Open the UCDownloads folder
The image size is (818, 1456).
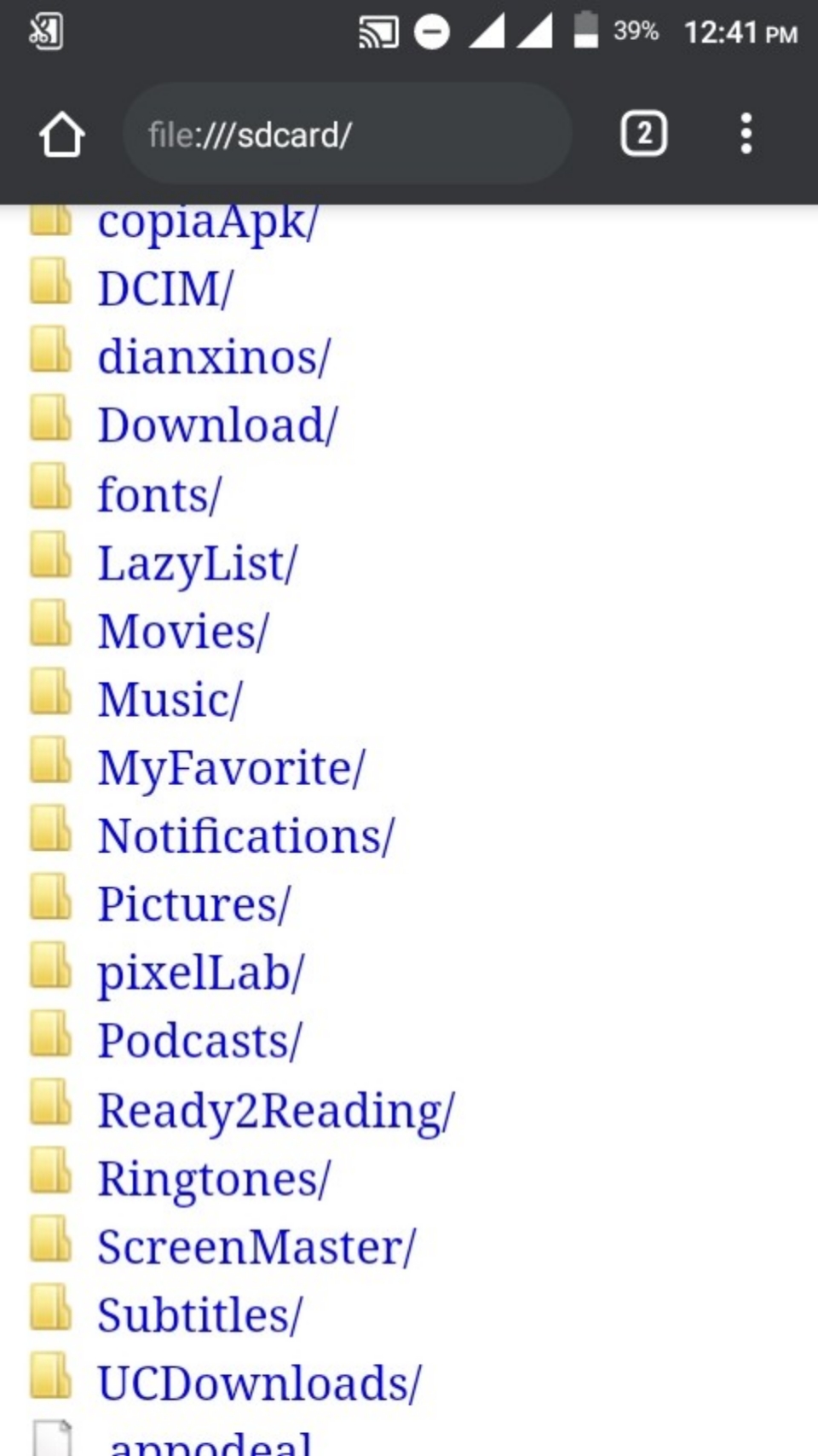click(259, 1384)
